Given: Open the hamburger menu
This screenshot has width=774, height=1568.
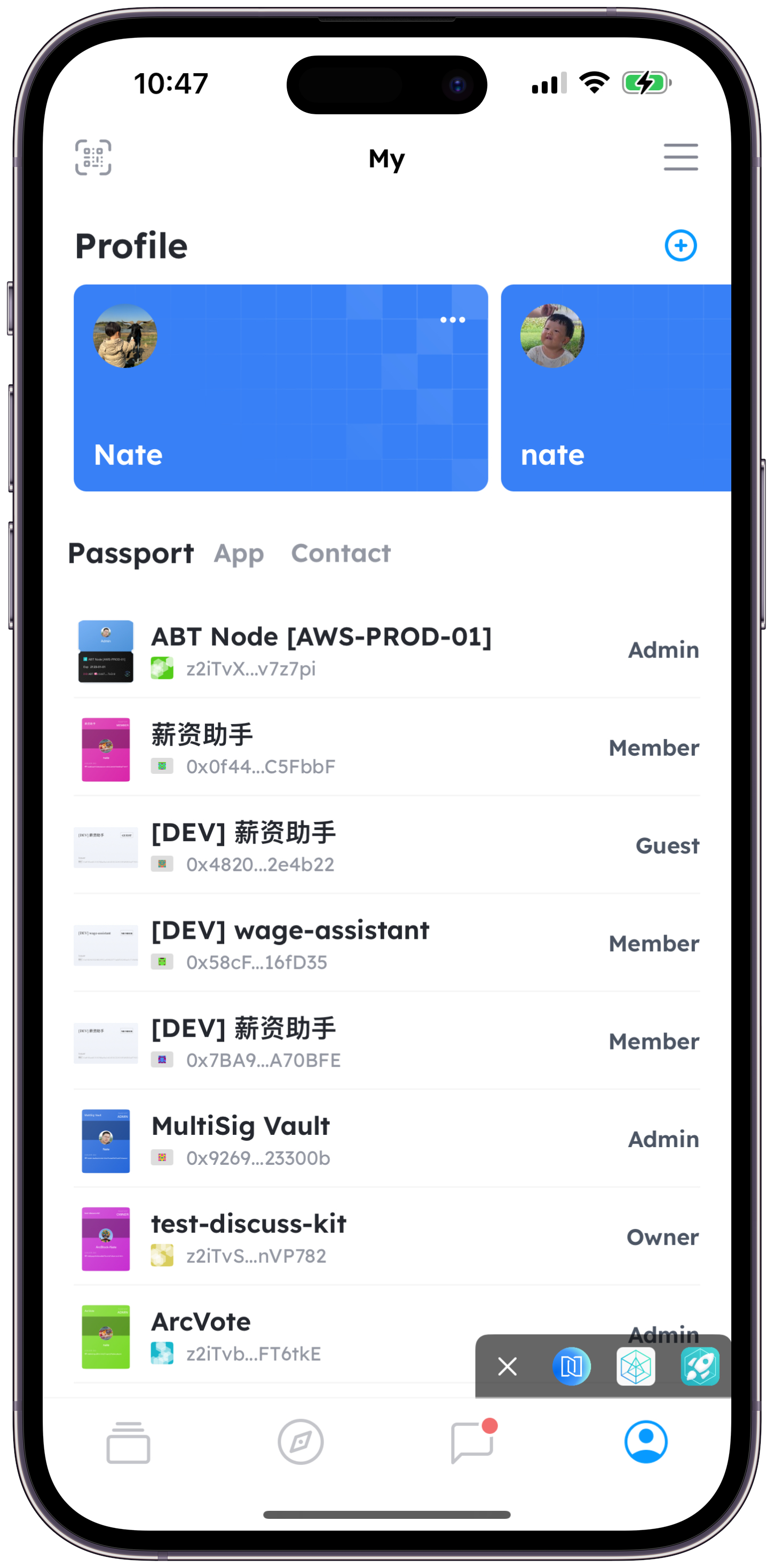Looking at the screenshot, I should point(680,157).
